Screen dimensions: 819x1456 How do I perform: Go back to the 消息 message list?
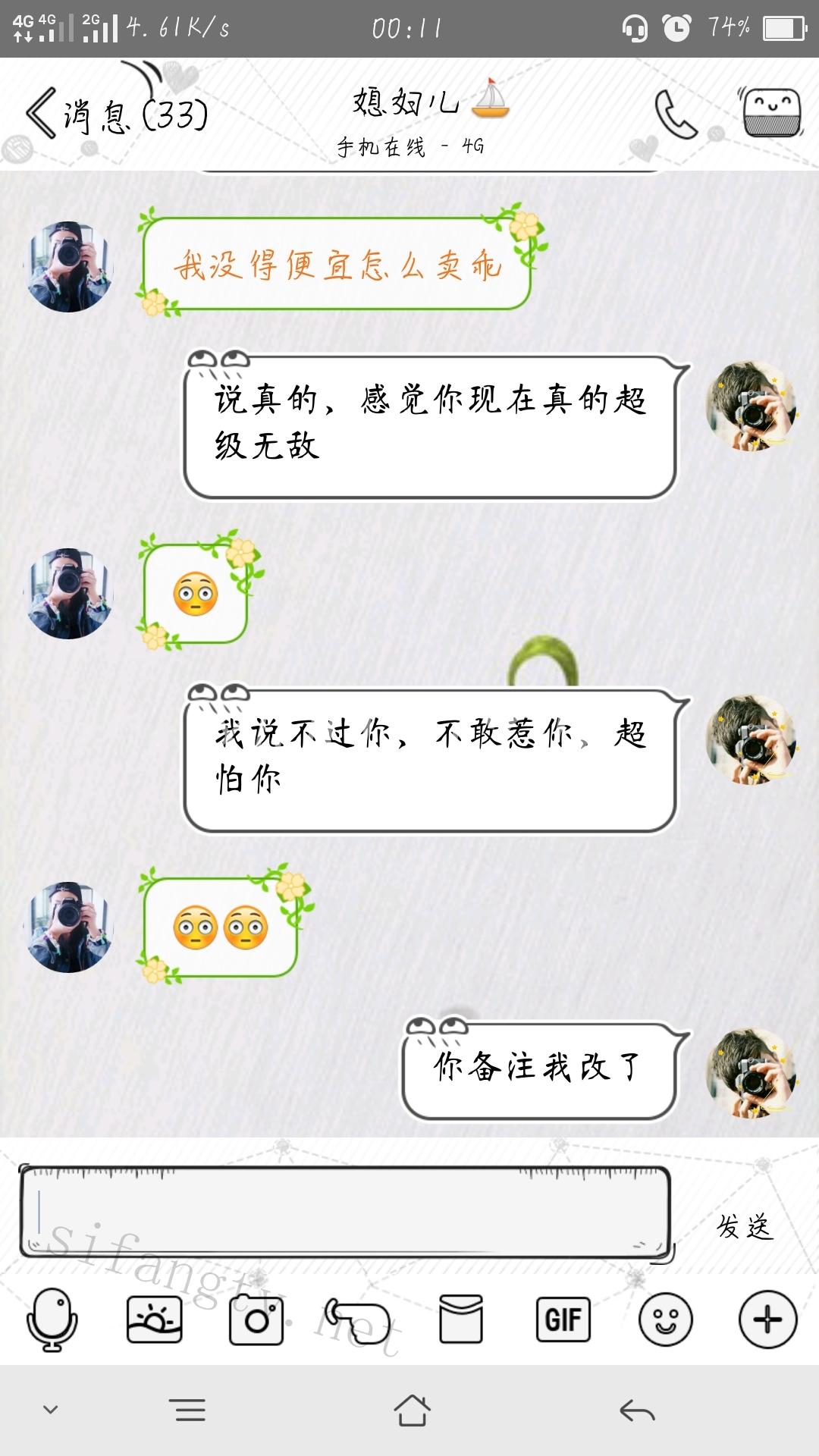[x=114, y=114]
